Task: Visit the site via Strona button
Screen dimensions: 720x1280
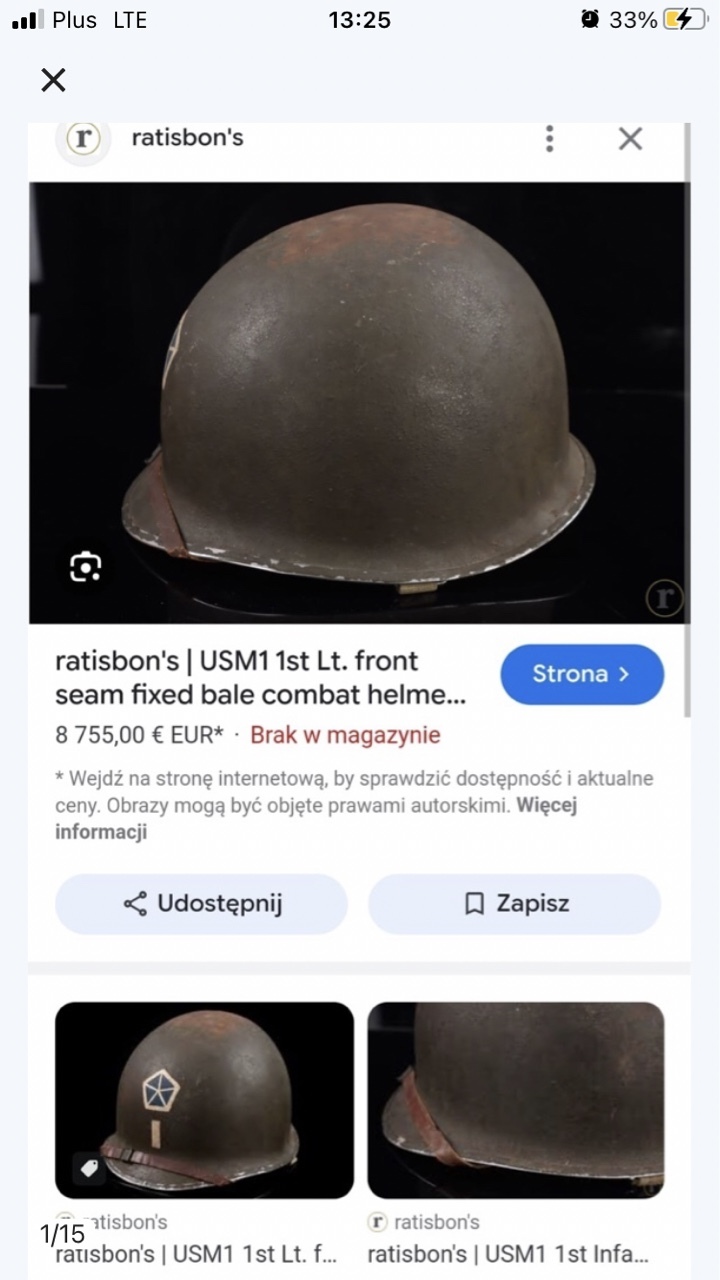Action: tap(581, 674)
